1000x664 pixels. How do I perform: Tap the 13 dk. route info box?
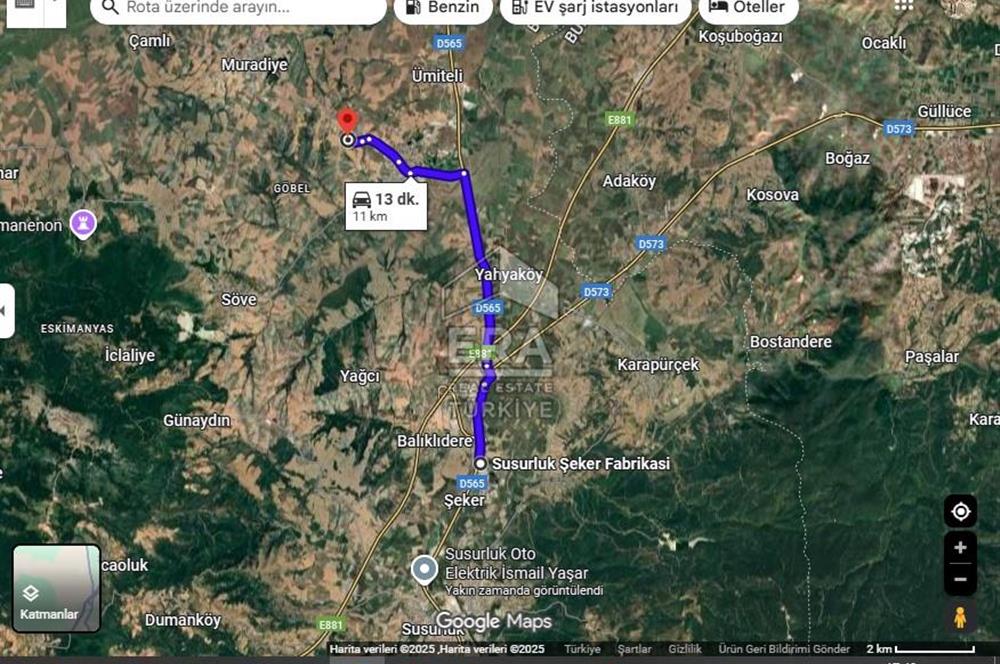point(386,206)
